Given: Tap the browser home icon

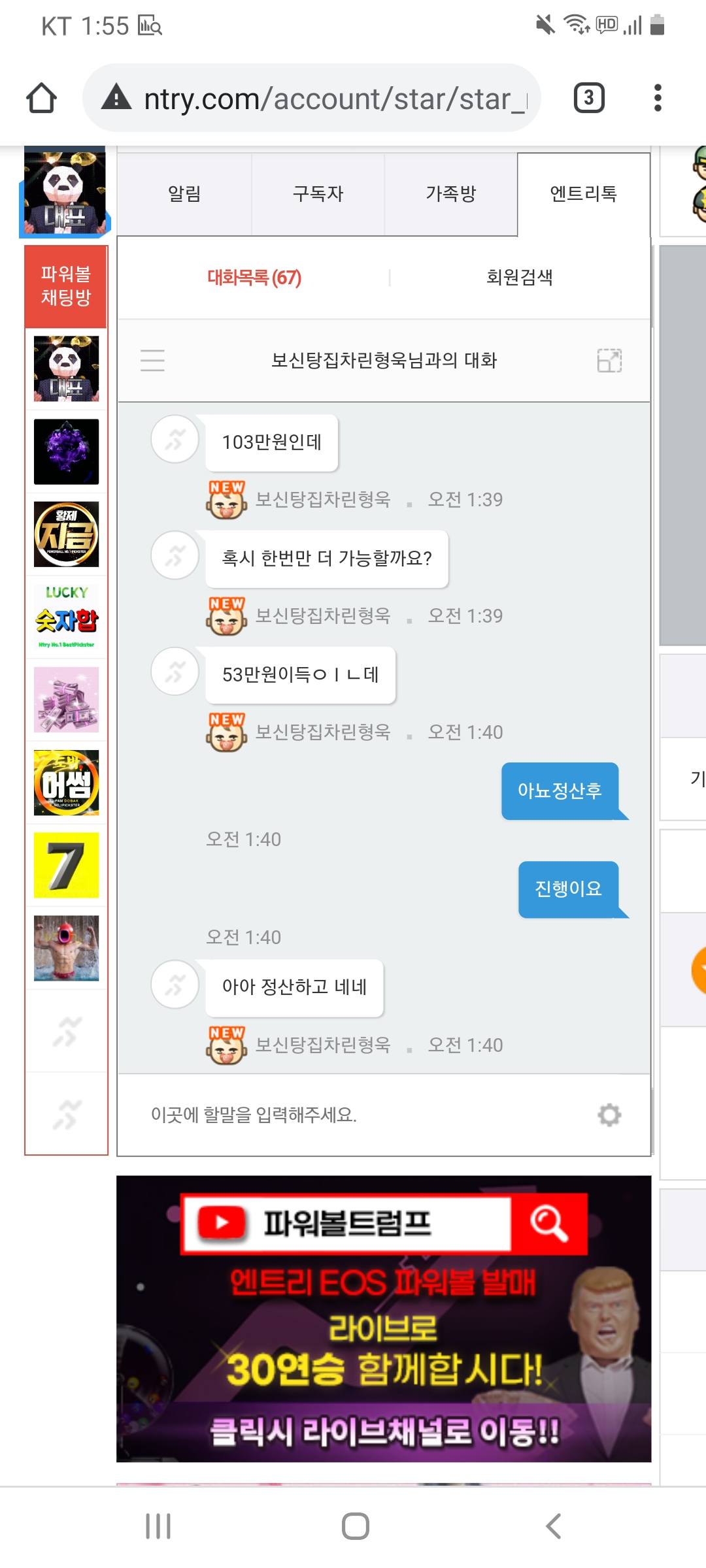Looking at the screenshot, I should pyautogui.click(x=41, y=98).
